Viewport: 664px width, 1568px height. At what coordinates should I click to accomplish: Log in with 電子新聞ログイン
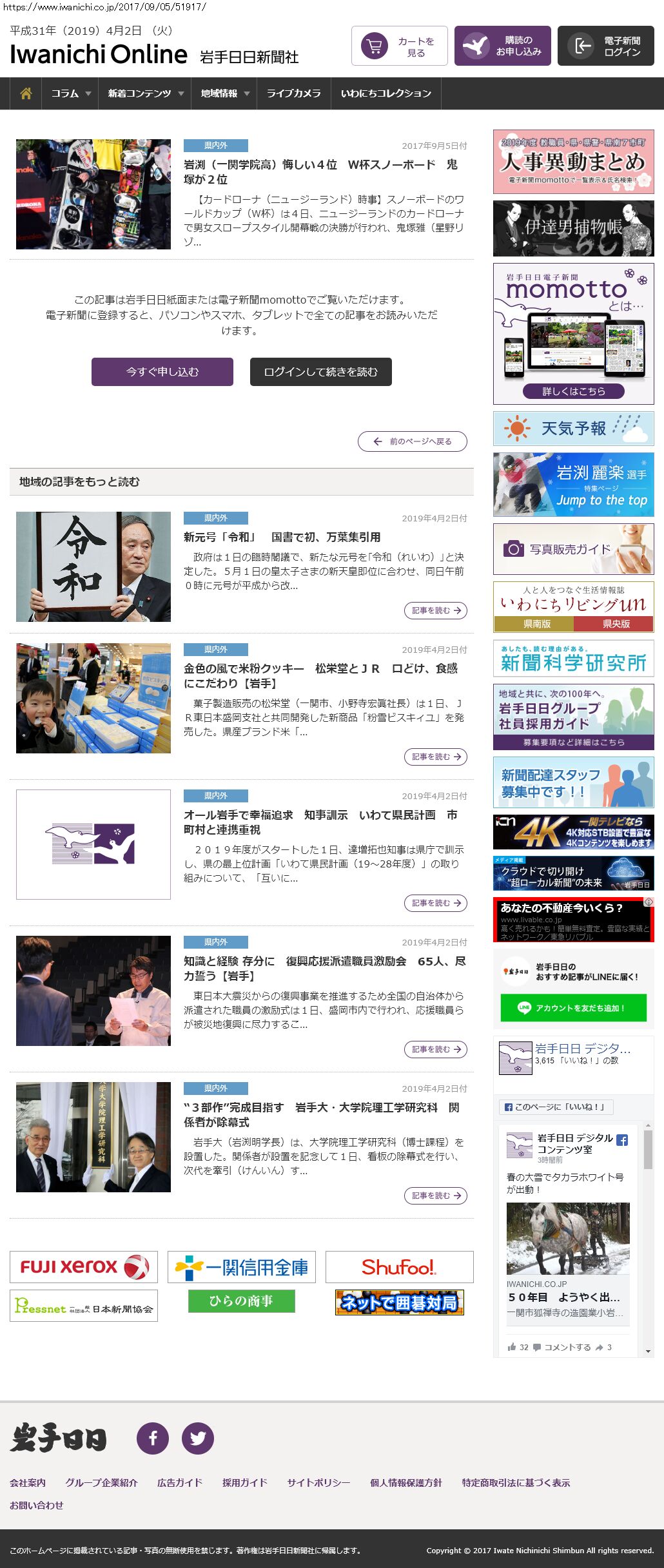(605, 46)
